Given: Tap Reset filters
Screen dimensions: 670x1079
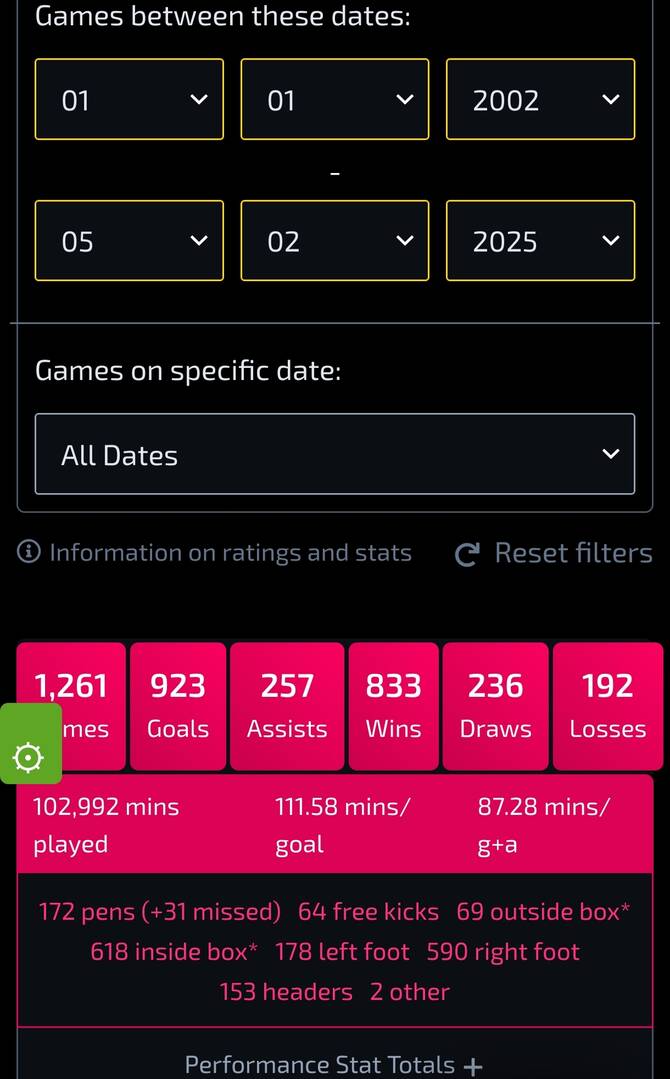Looking at the screenshot, I should [554, 553].
